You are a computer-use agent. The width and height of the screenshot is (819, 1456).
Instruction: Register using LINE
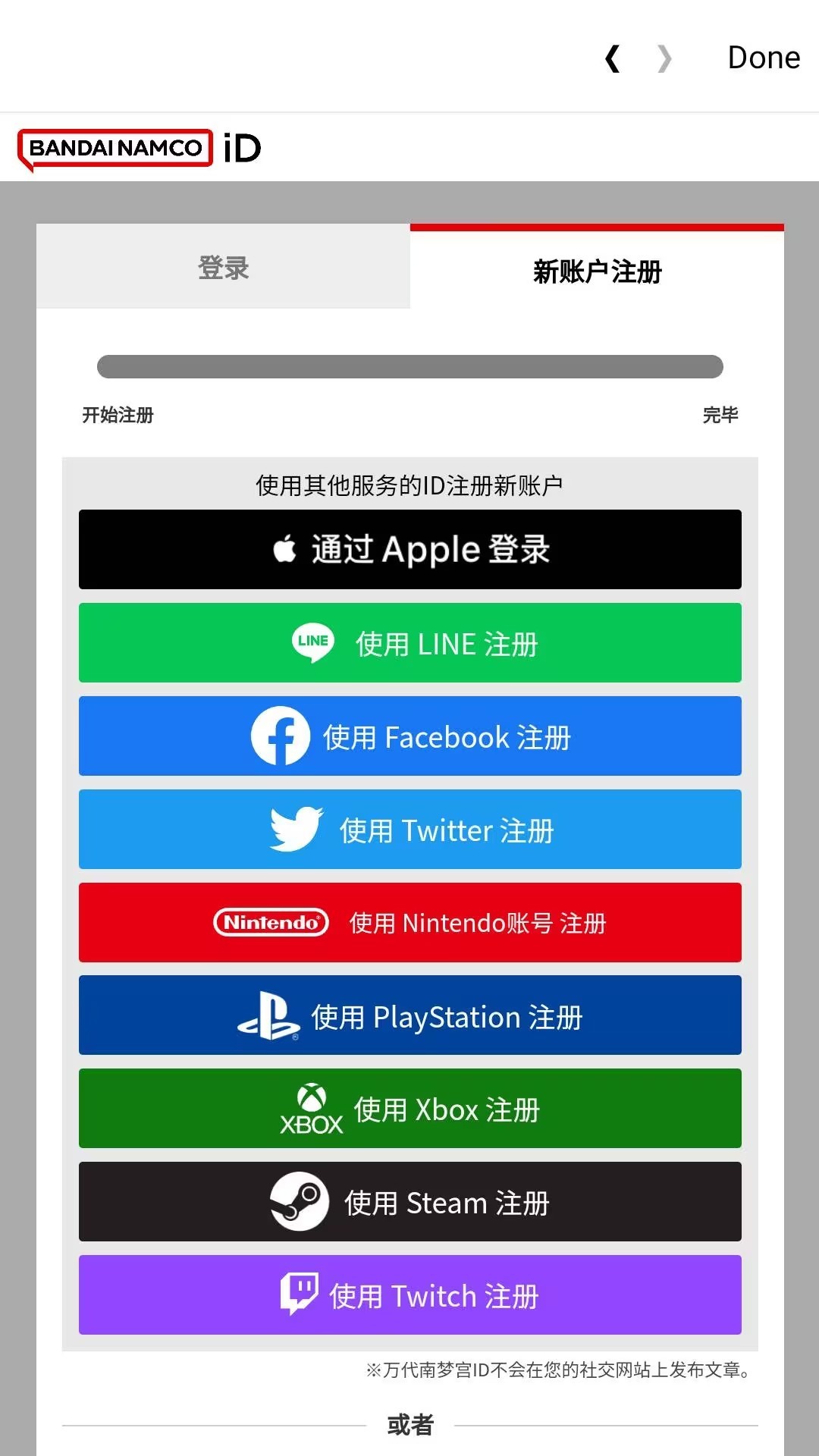point(410,643)
